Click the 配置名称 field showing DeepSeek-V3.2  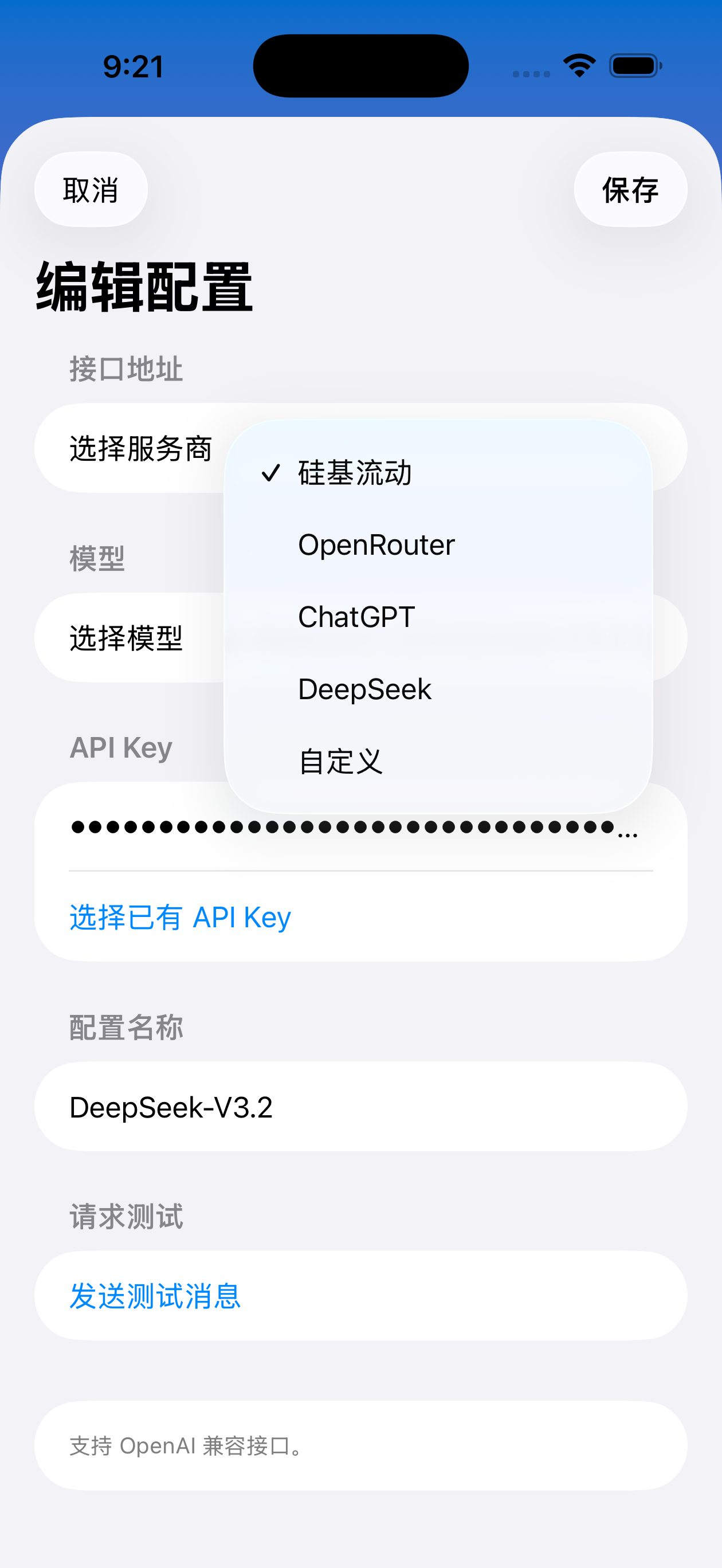(x=172, y=1107)
